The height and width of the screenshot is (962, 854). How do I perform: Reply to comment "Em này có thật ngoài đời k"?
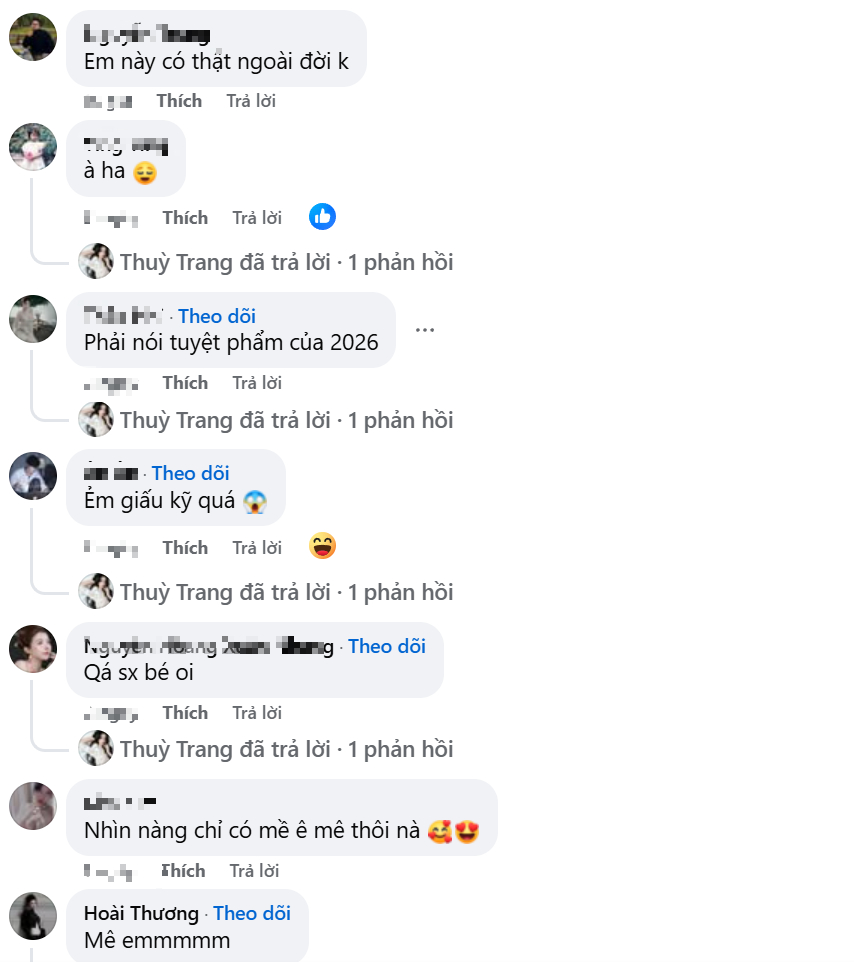pyautogui.click(x=251, y=101)
